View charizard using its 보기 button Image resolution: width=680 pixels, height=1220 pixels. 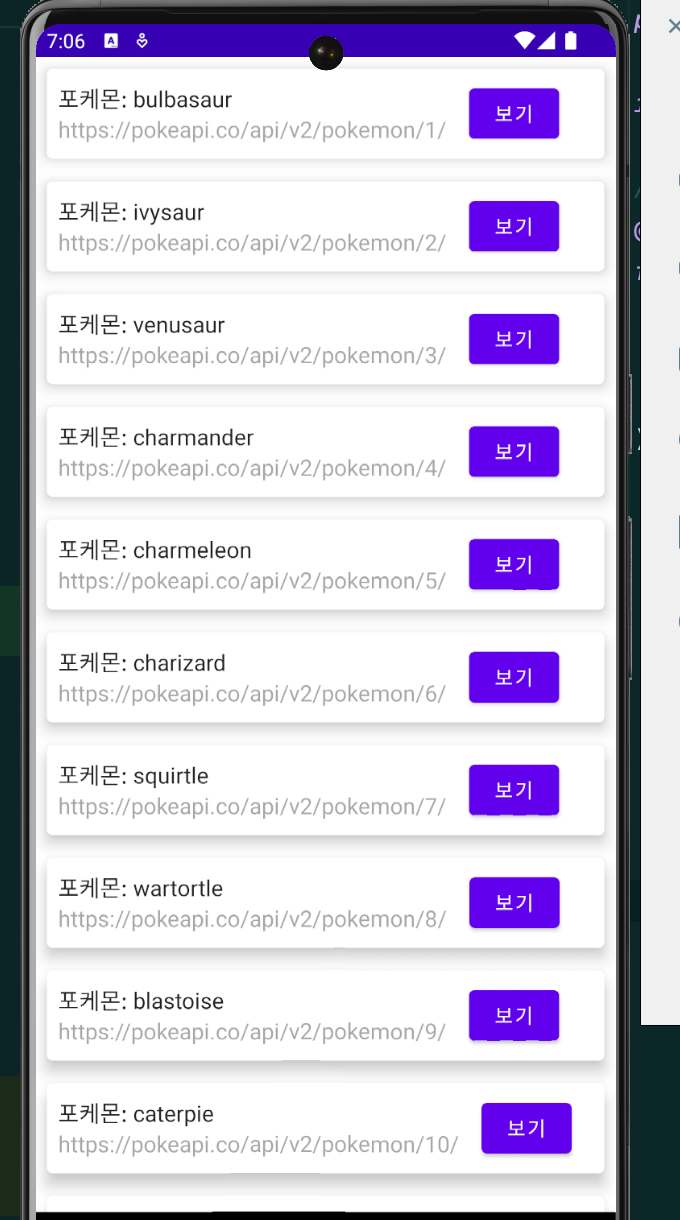click(x=513, y=677)
